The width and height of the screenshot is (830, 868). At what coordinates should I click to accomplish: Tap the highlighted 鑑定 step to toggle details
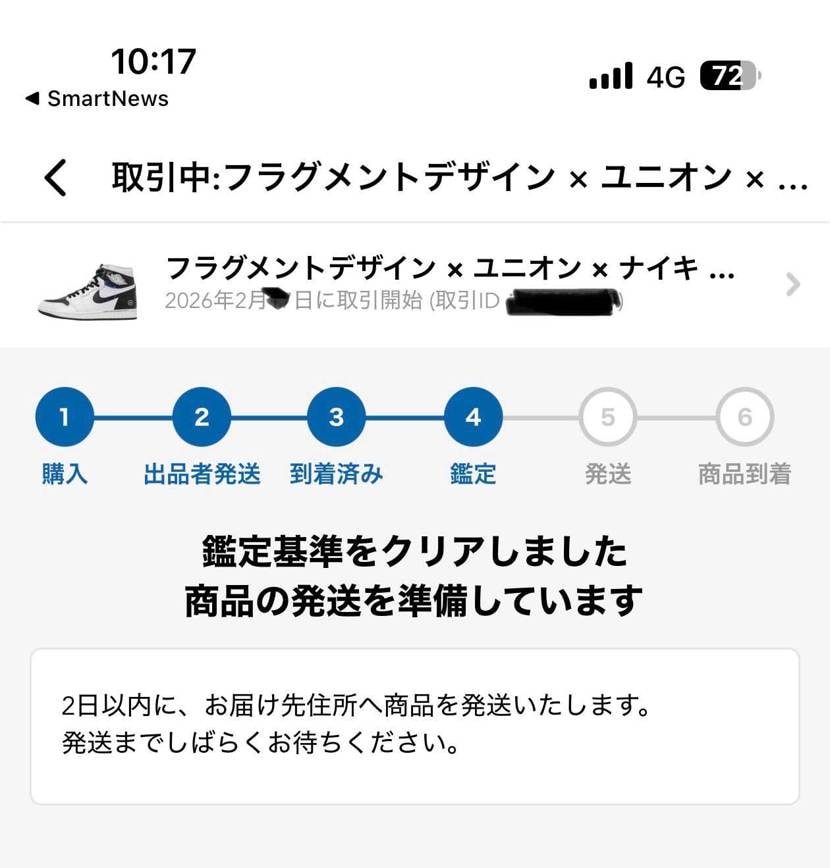472,417
